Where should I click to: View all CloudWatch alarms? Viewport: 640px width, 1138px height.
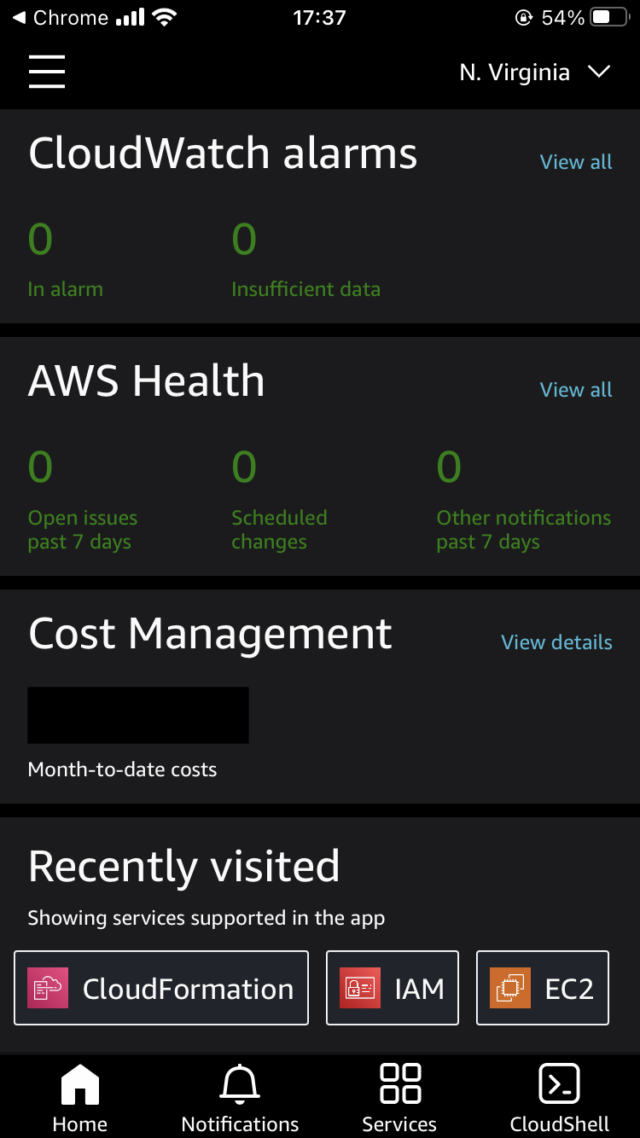[576, 162]
